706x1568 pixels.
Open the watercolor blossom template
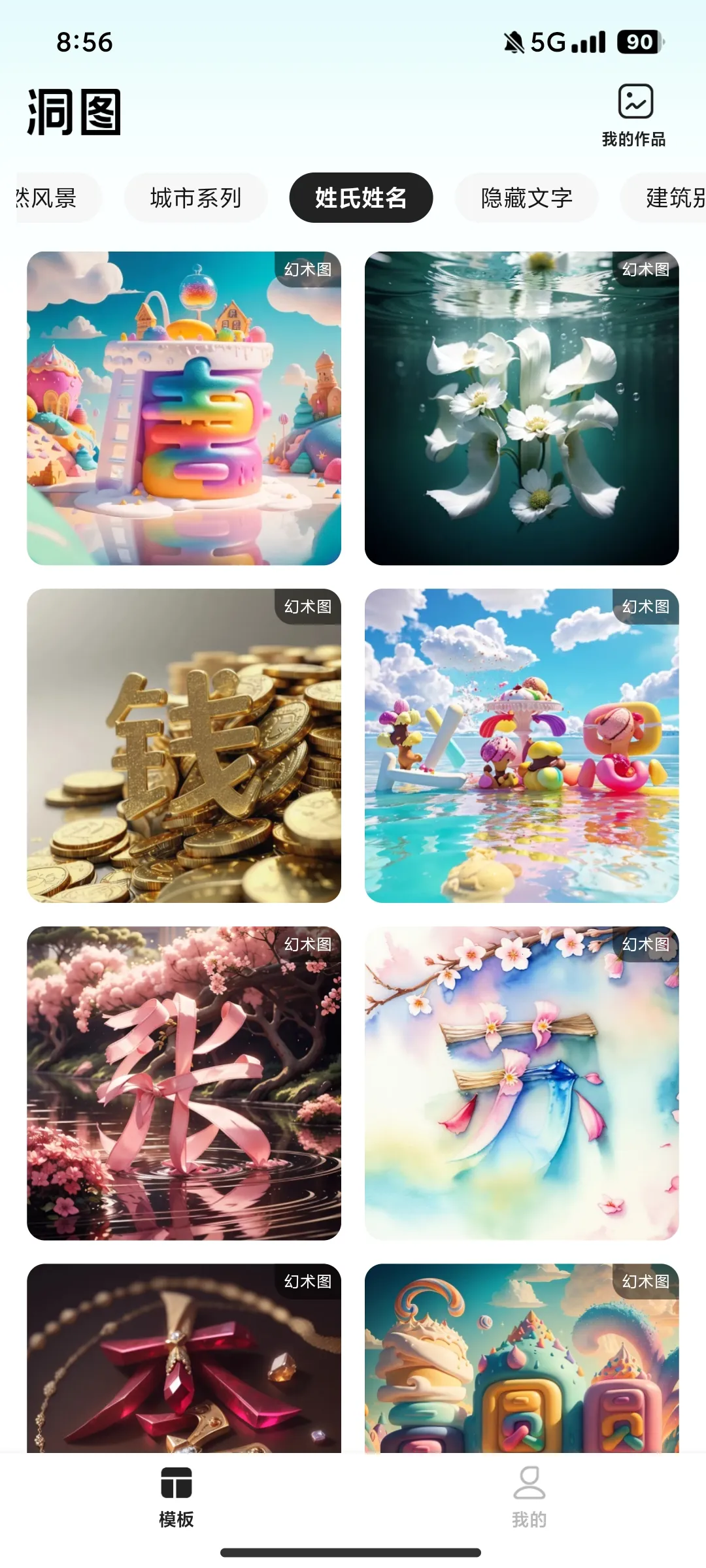pos(521,1083)
